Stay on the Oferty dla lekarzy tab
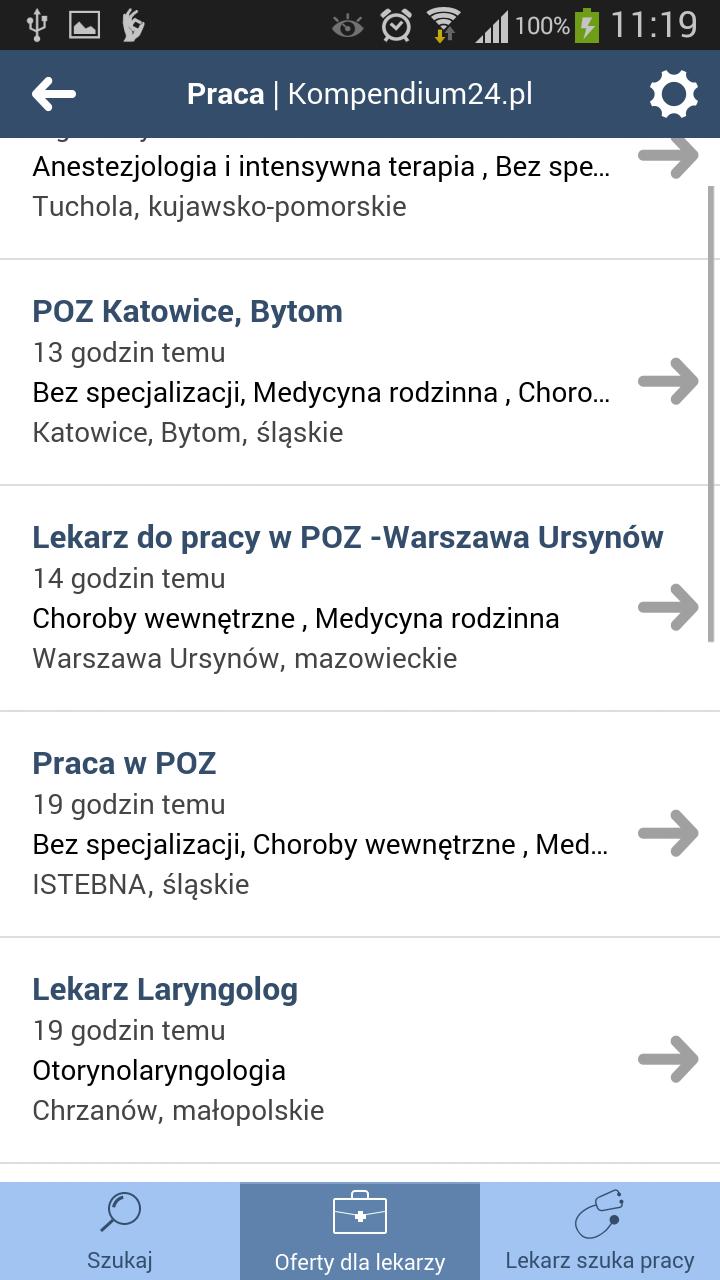Image resolution: width=720 pixels, height=1280 pixels. pyautogui.click(x=360, y=1230)
